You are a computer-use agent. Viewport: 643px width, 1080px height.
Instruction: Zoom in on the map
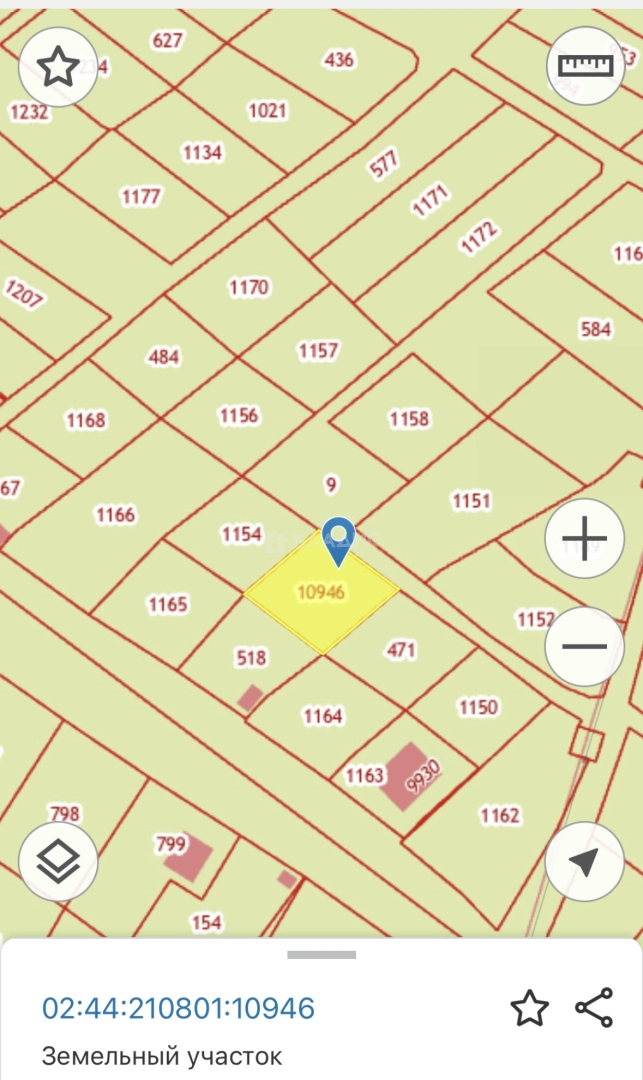(585, 539)
